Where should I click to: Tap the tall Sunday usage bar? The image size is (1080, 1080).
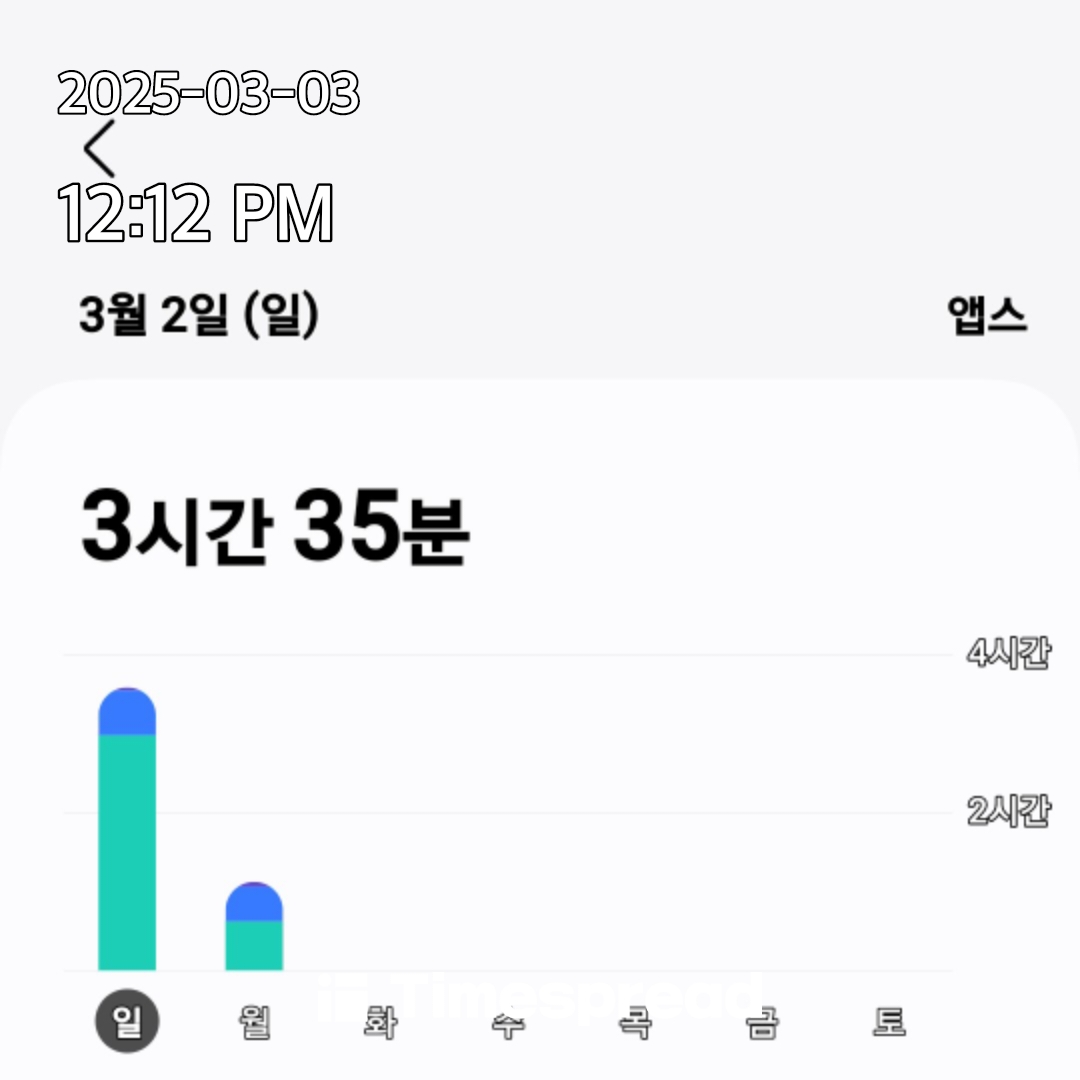tap(127, 830)
